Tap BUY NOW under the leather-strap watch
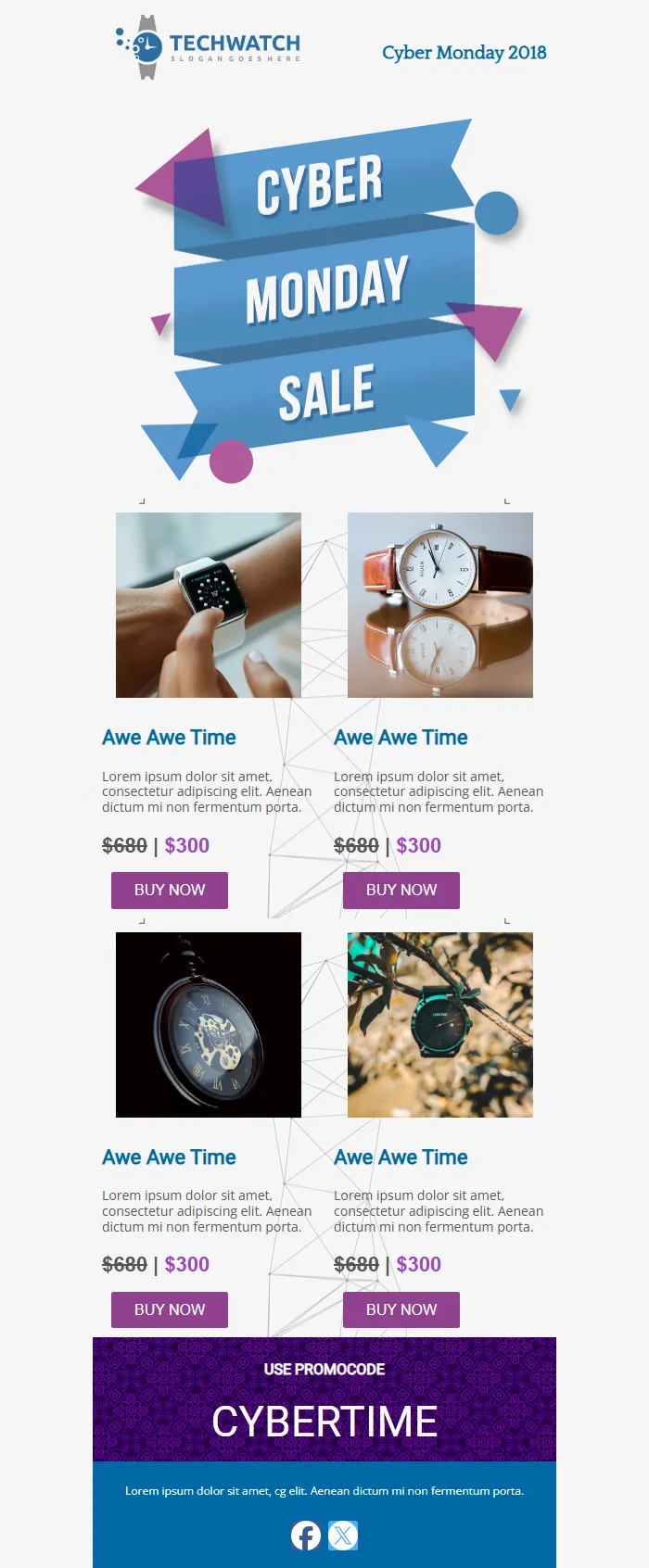This screenshot has height=1568, width=649. tap(401, 890)
